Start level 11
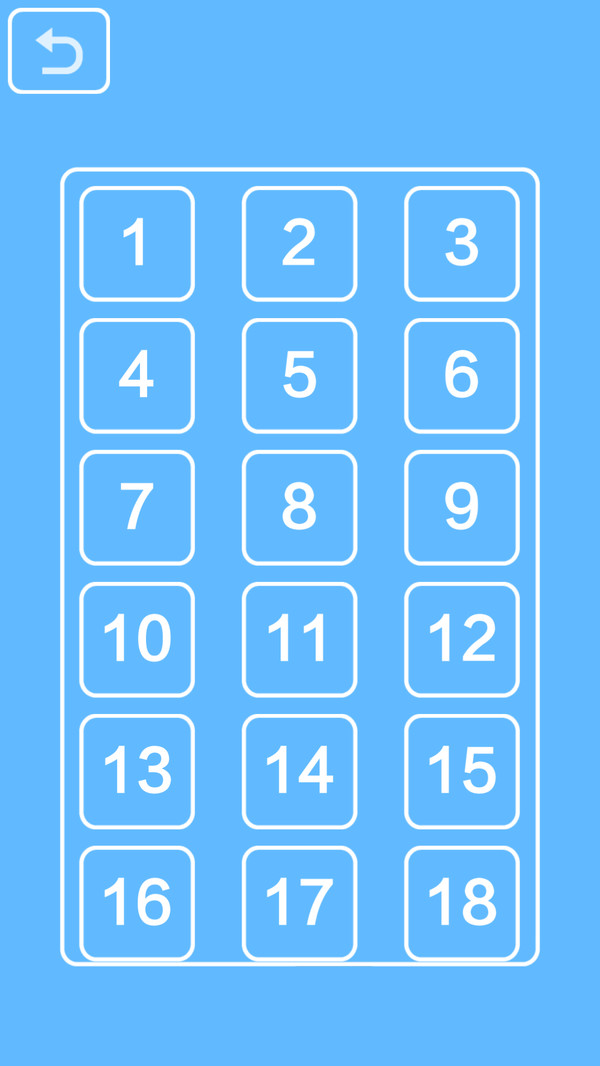Viewport: 600px width, 1066px height. tap(300, 639)
